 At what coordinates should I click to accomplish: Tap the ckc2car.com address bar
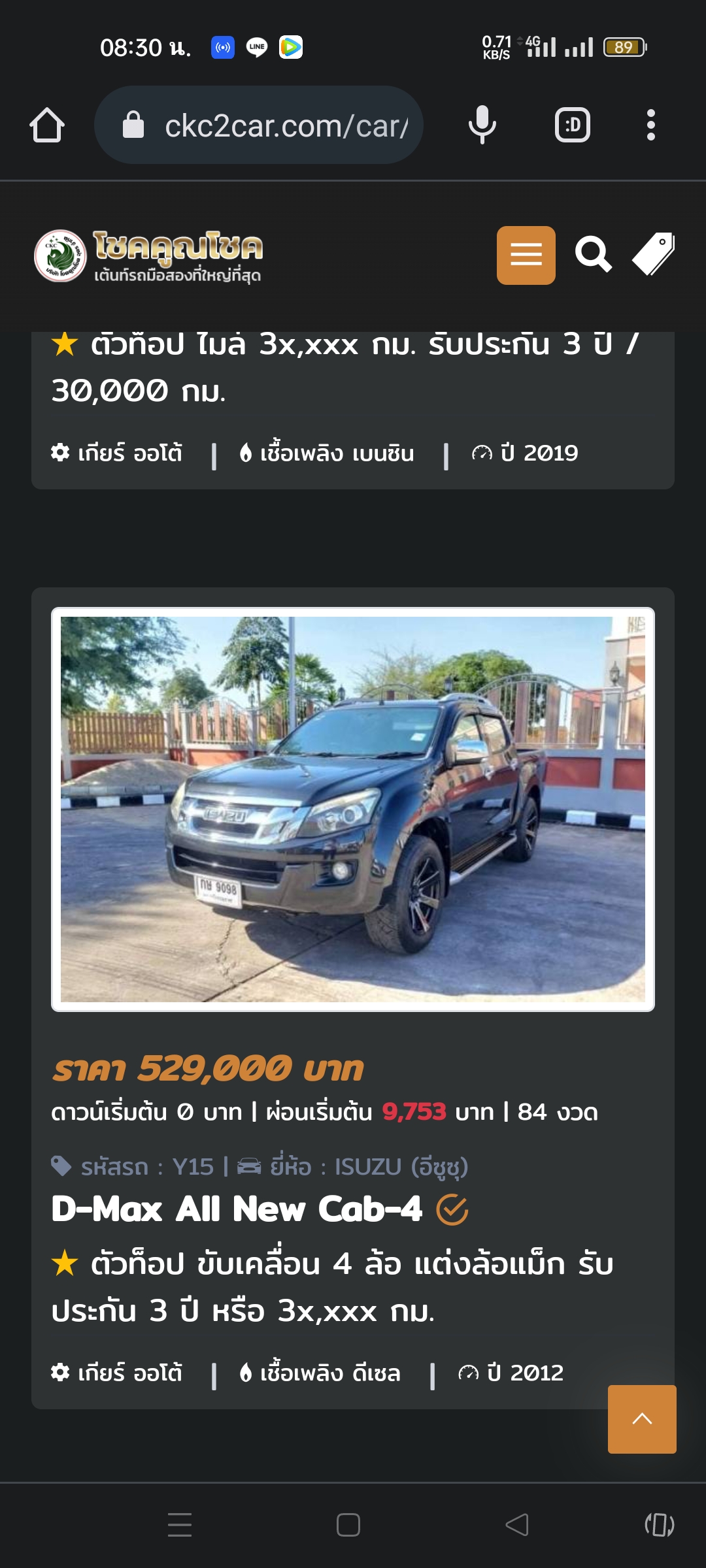pos(259,125)
